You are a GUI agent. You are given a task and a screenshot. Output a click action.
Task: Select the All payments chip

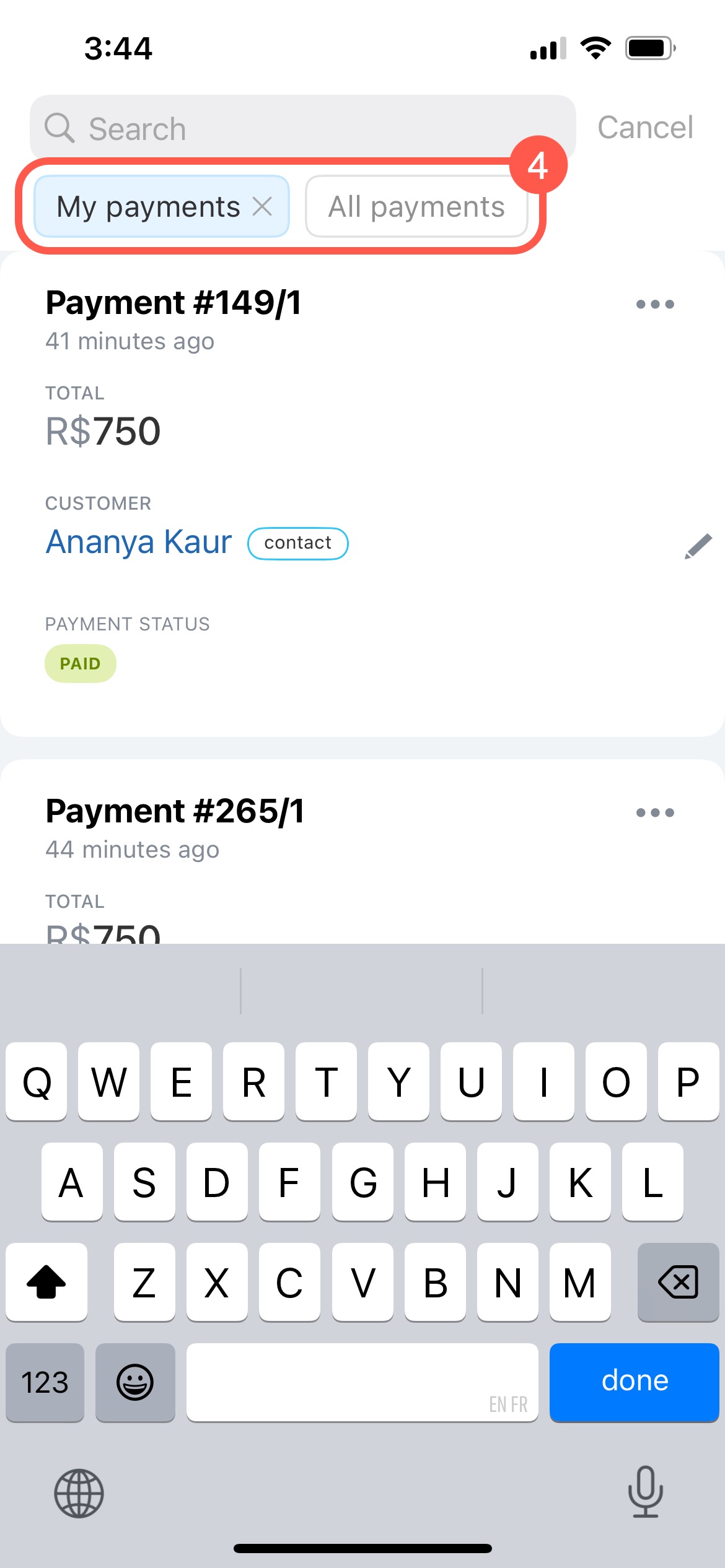coord(416,206)
